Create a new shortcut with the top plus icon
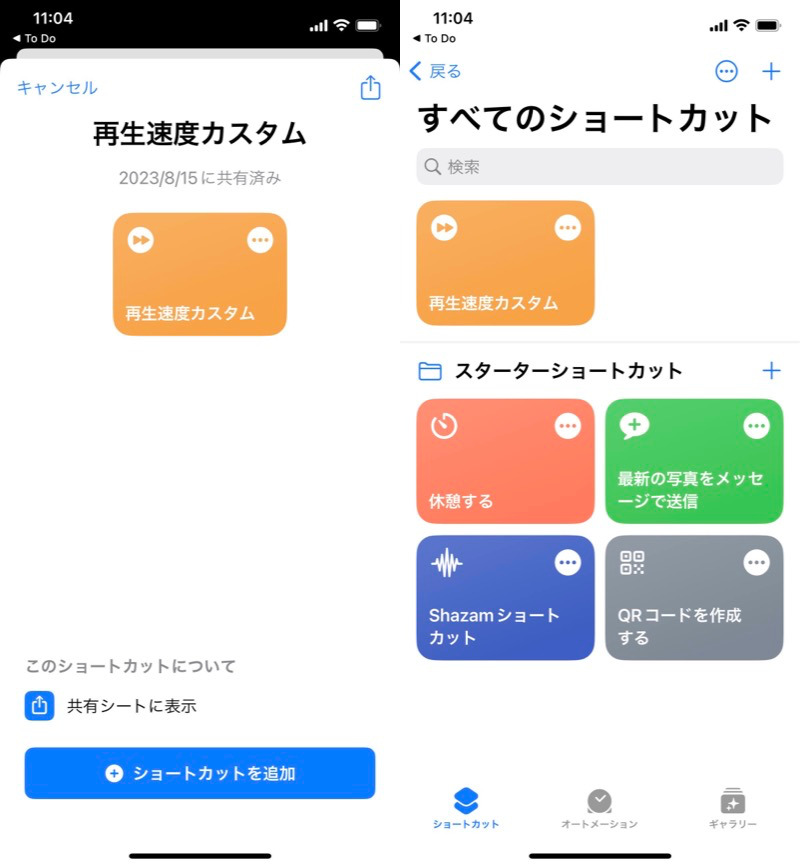Screen dimensions: 800x867 [771, 71]
